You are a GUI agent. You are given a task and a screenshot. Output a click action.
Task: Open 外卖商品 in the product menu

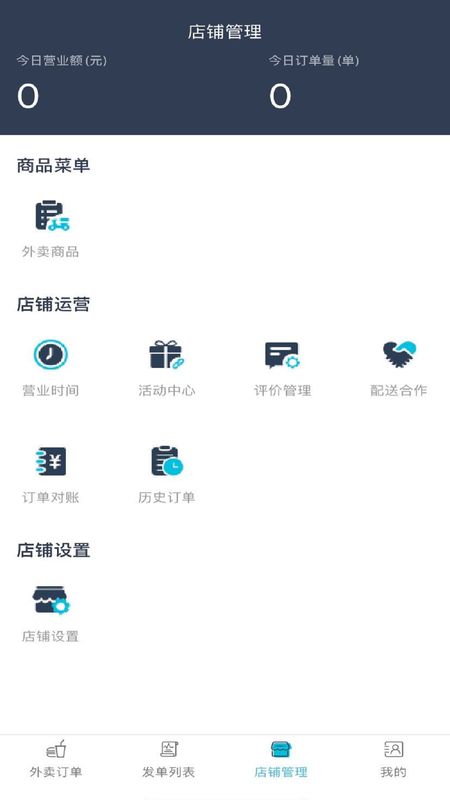[x=51, y=229]
